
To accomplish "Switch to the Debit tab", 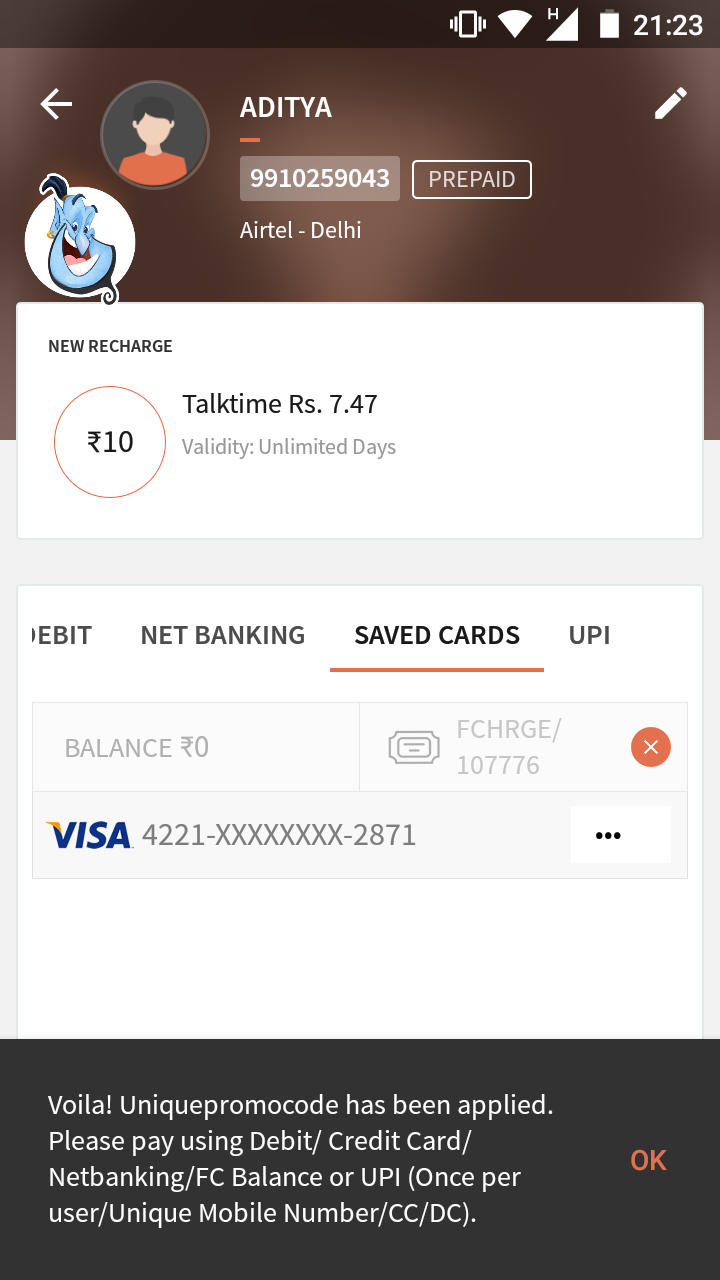I will [62, 635].
